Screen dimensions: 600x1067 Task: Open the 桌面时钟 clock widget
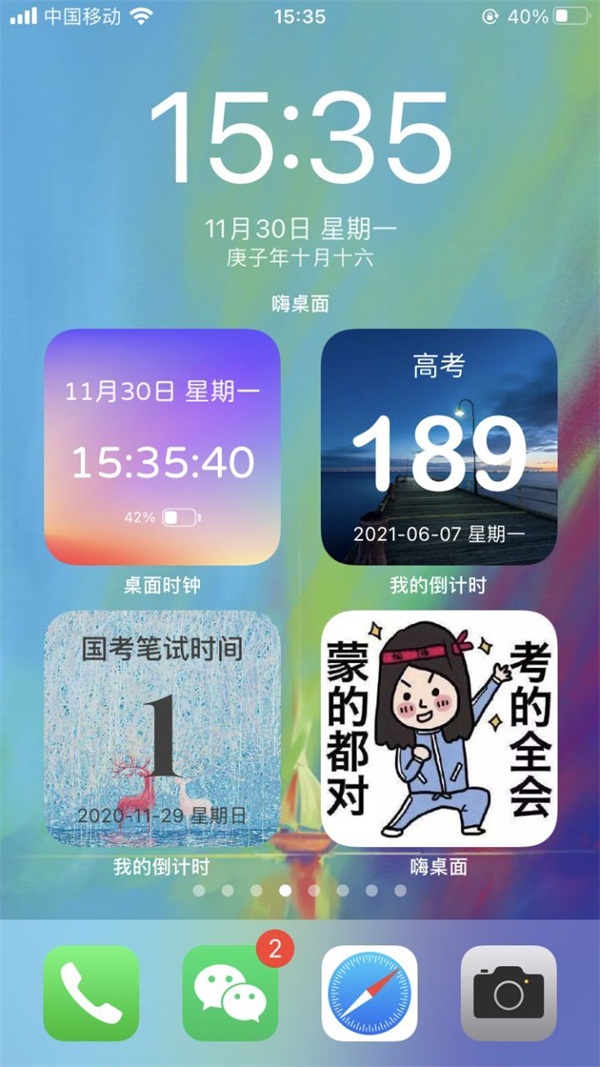[x=162, y=447]
